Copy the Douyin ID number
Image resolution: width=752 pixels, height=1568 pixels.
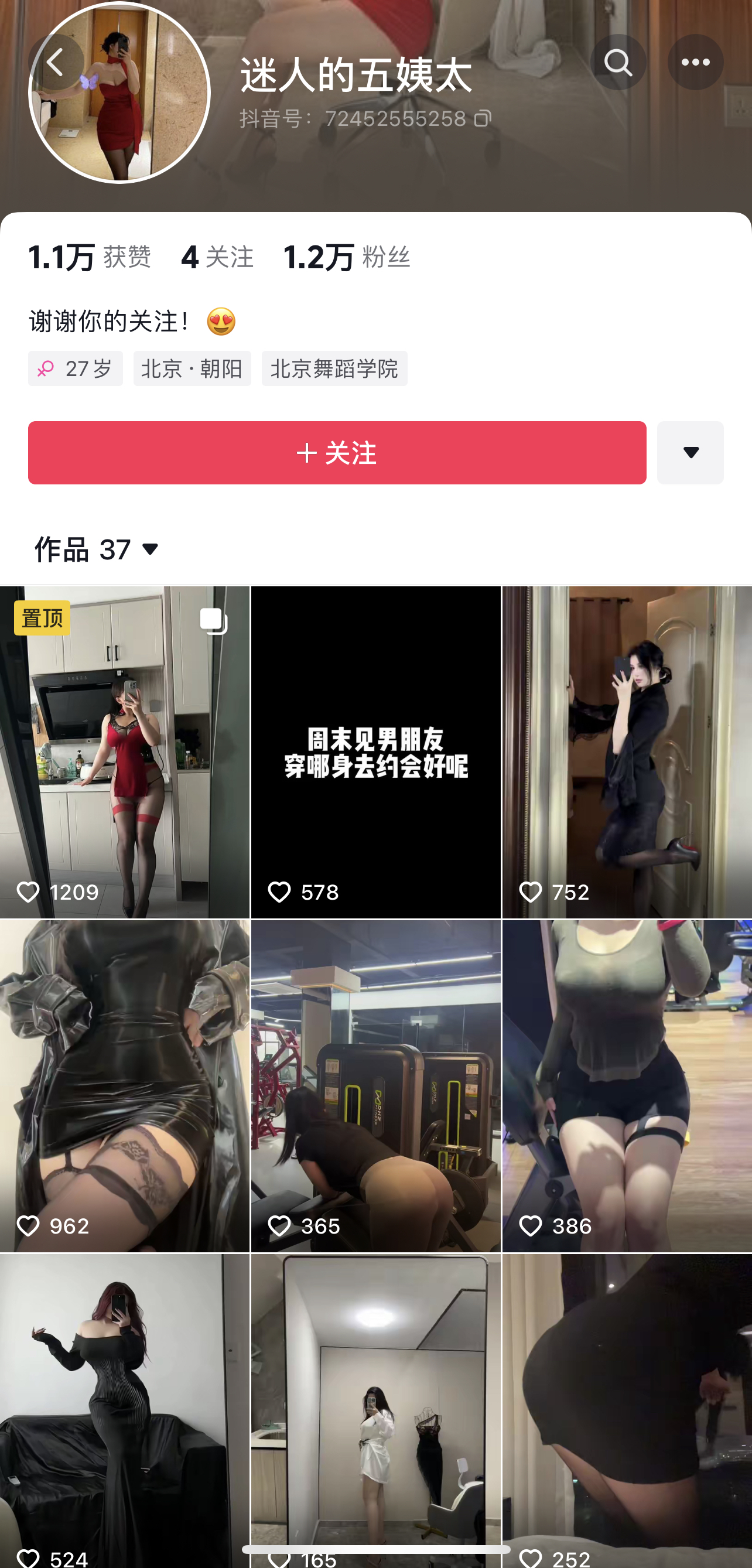pos(483,118)
